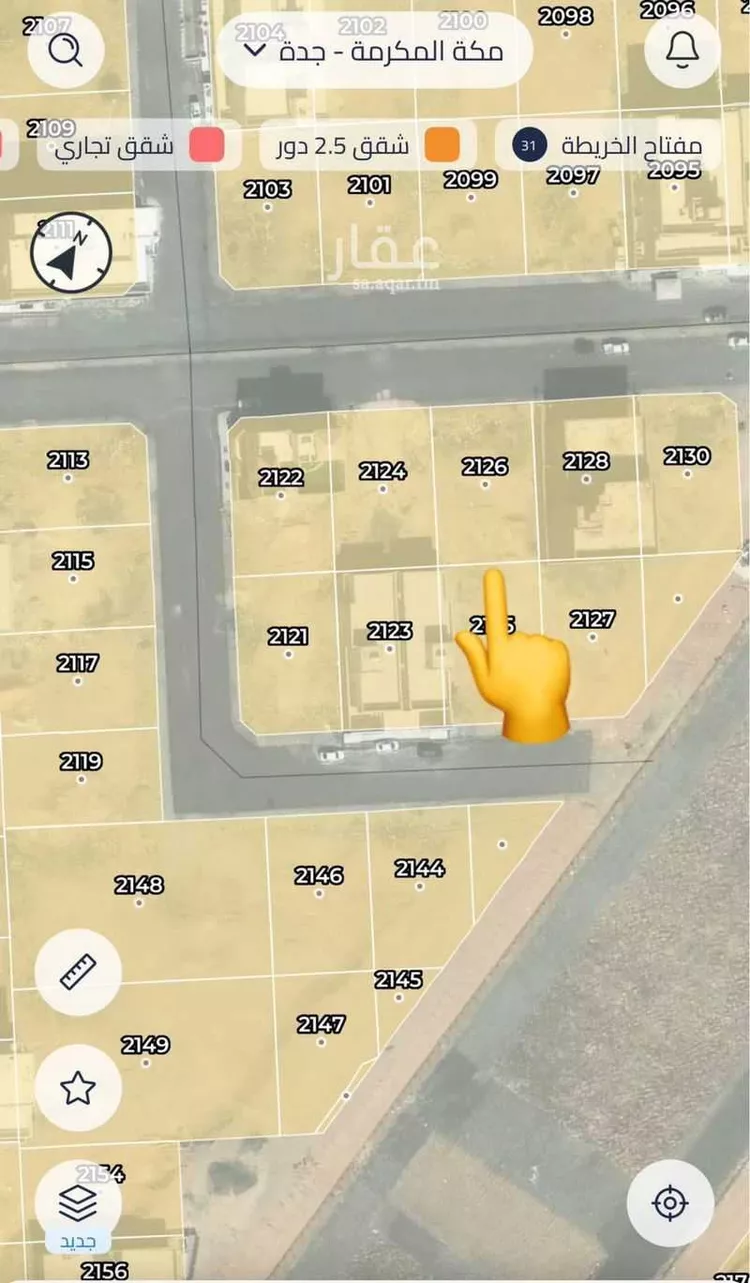This screenshot has height=1283, width=750.
Task: Select the ruler measuring tool
Action: click(x=78, y=972)
